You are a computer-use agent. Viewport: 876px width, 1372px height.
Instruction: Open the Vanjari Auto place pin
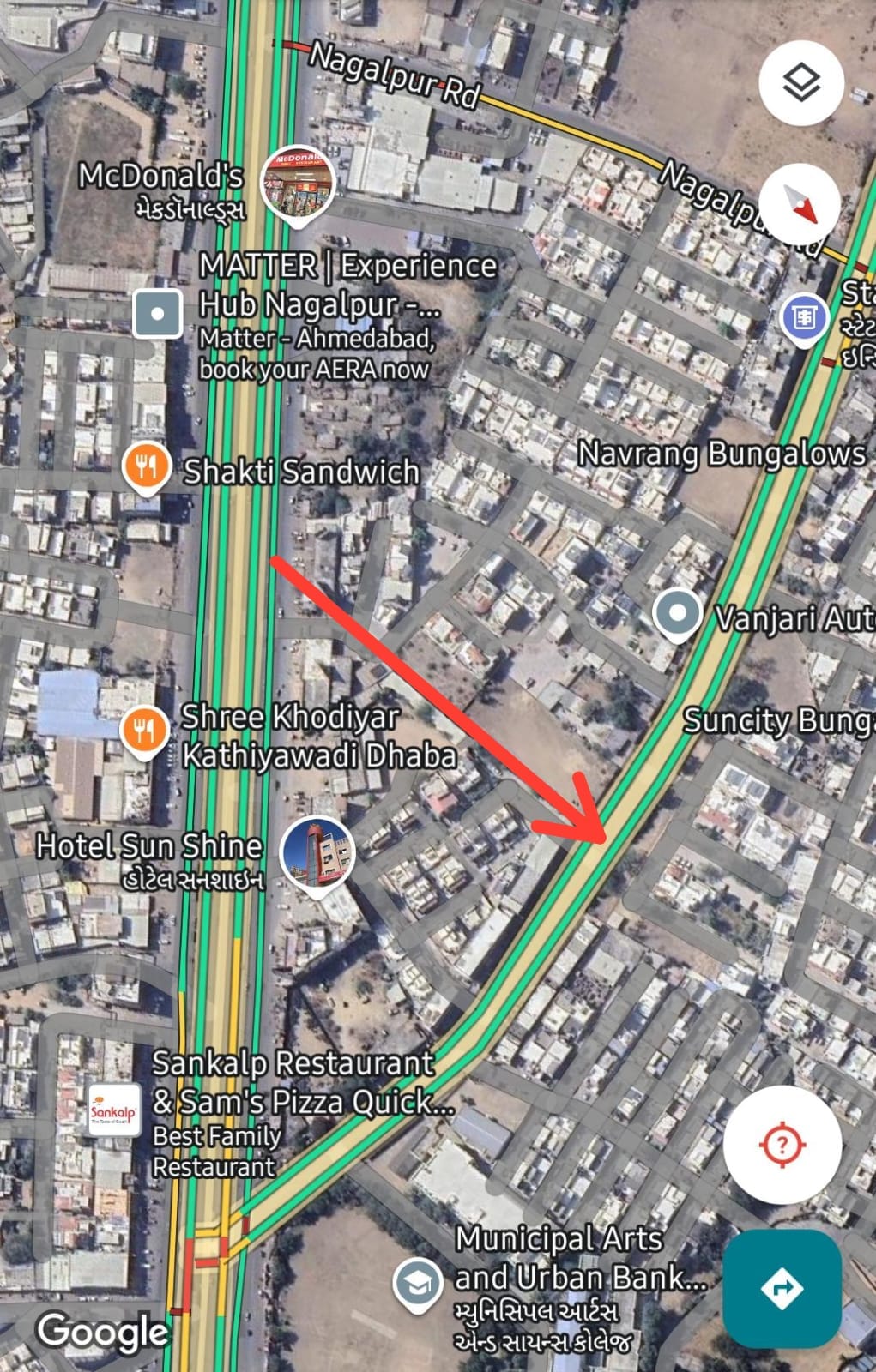[x=677, y=615]
